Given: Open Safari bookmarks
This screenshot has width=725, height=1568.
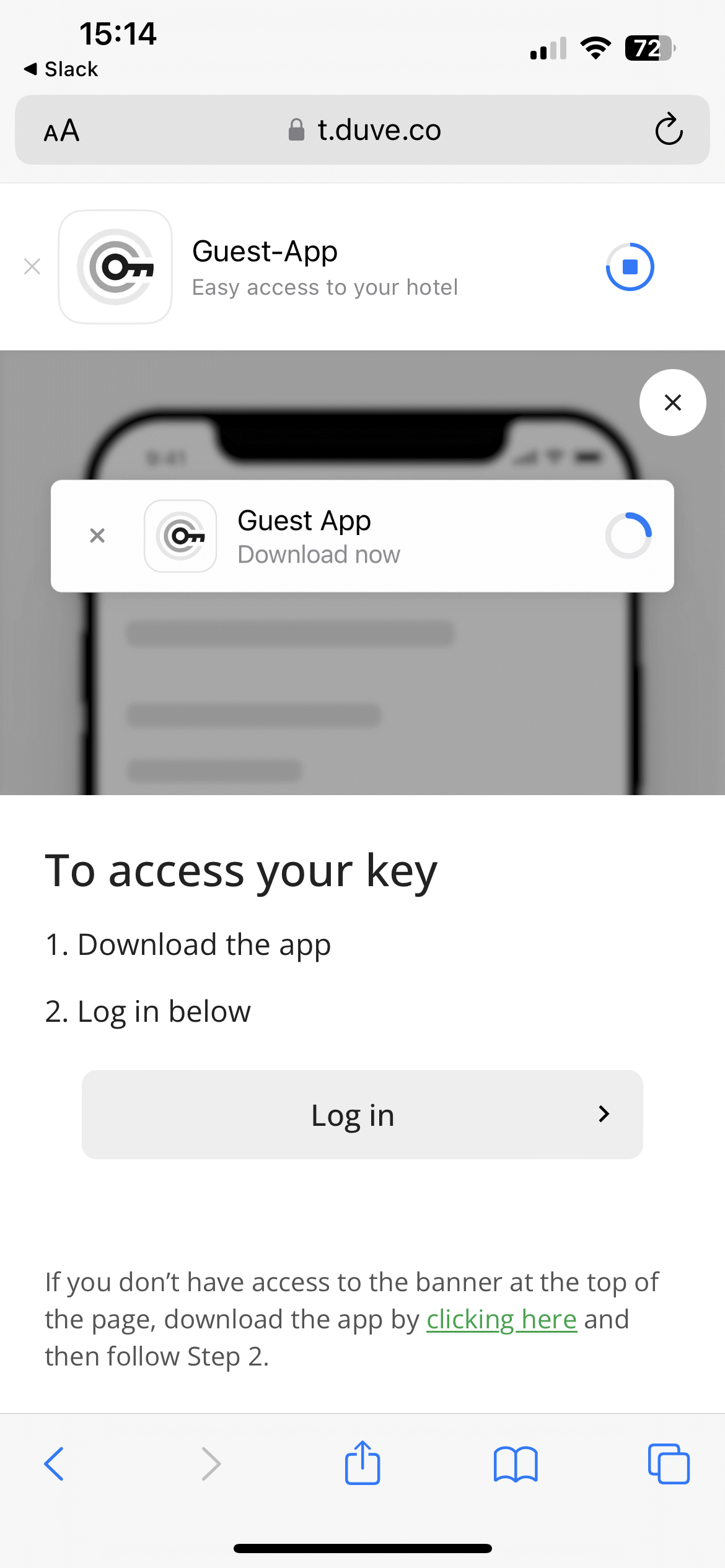Looking at the screenshot, I should (516, 1465).
